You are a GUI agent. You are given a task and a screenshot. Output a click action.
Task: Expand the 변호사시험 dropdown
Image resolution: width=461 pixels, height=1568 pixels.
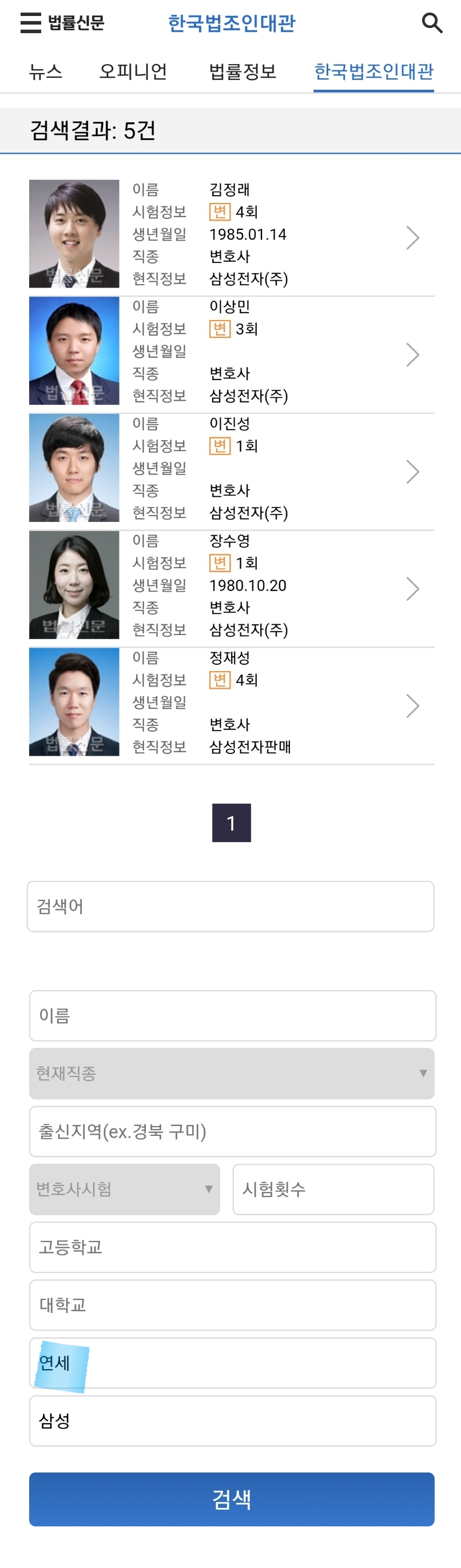click(x=124, y=1190)
